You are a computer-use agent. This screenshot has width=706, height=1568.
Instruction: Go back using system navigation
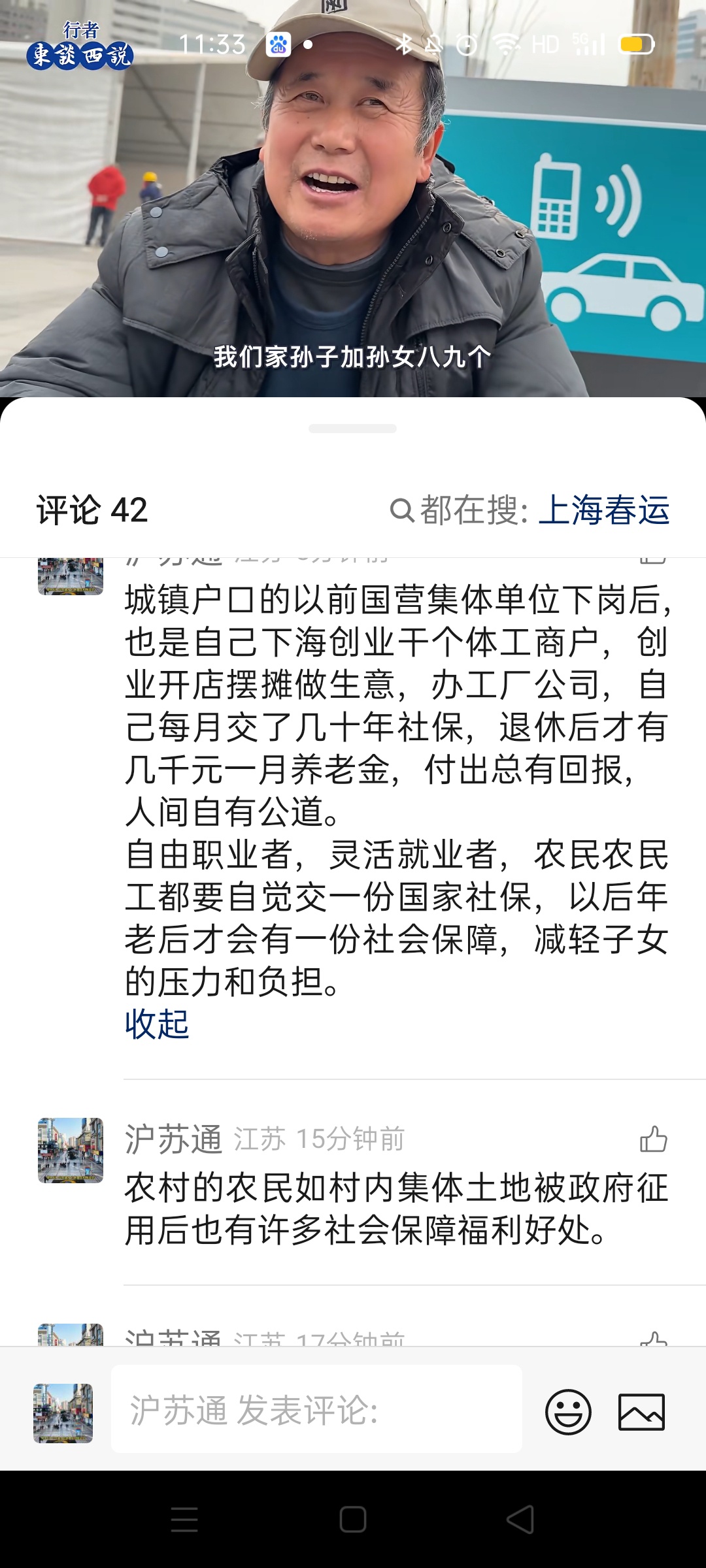pyautogui.click(x=520, y=1520)
